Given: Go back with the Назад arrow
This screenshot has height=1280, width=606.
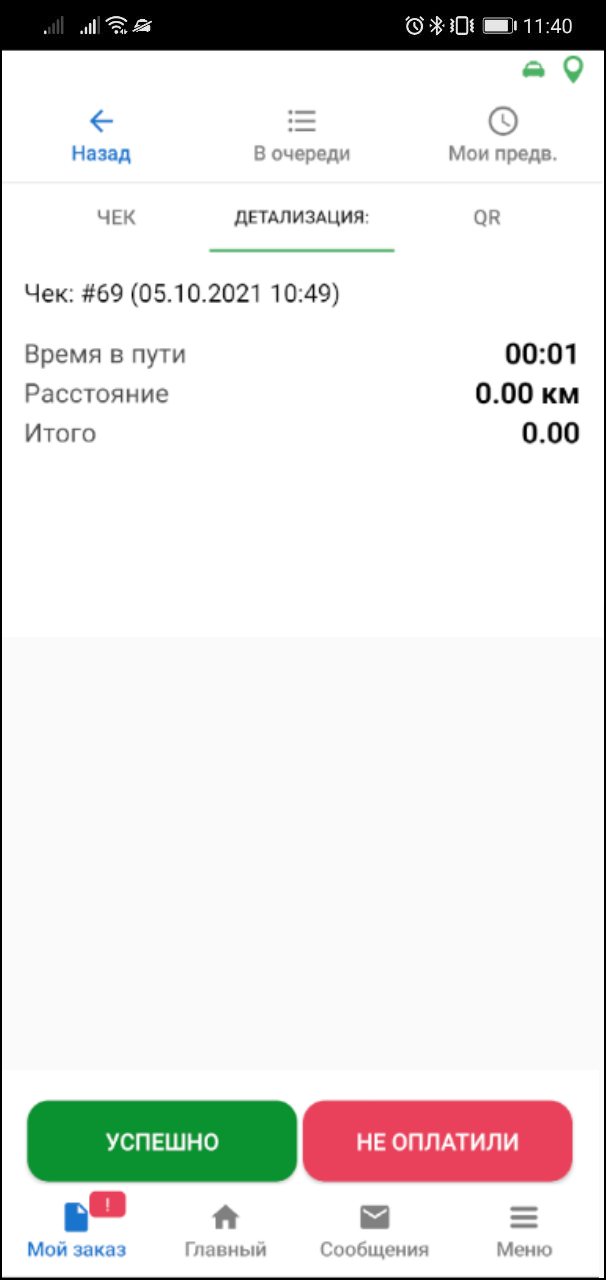Looking at the screenshot, I should coord(101,136).
